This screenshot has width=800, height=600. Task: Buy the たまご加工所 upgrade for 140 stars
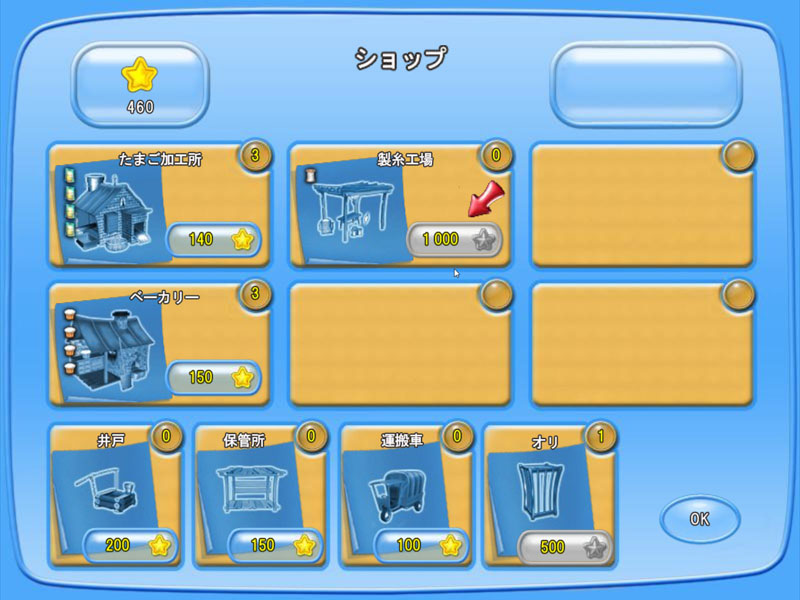214,240
